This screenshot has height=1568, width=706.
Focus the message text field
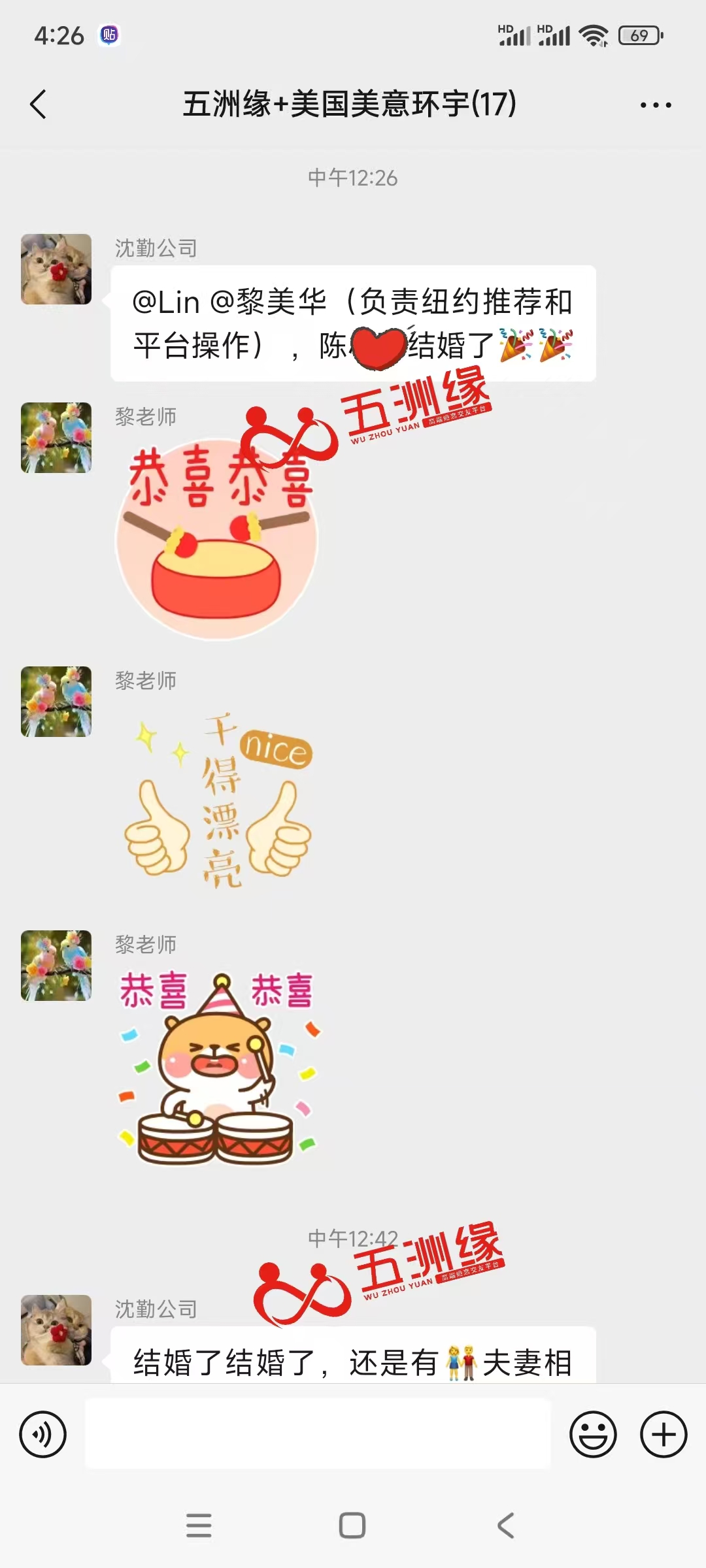tap(318, 1435)
